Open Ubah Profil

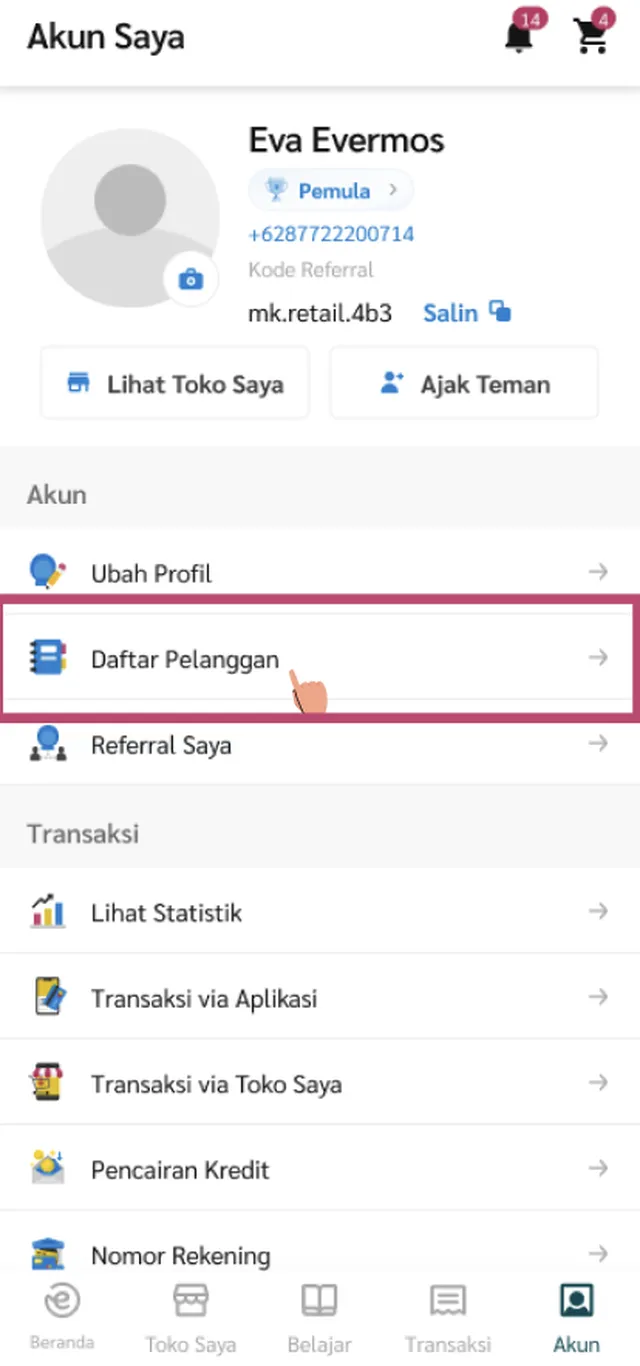pyautogui.click(x=320, y=573)
